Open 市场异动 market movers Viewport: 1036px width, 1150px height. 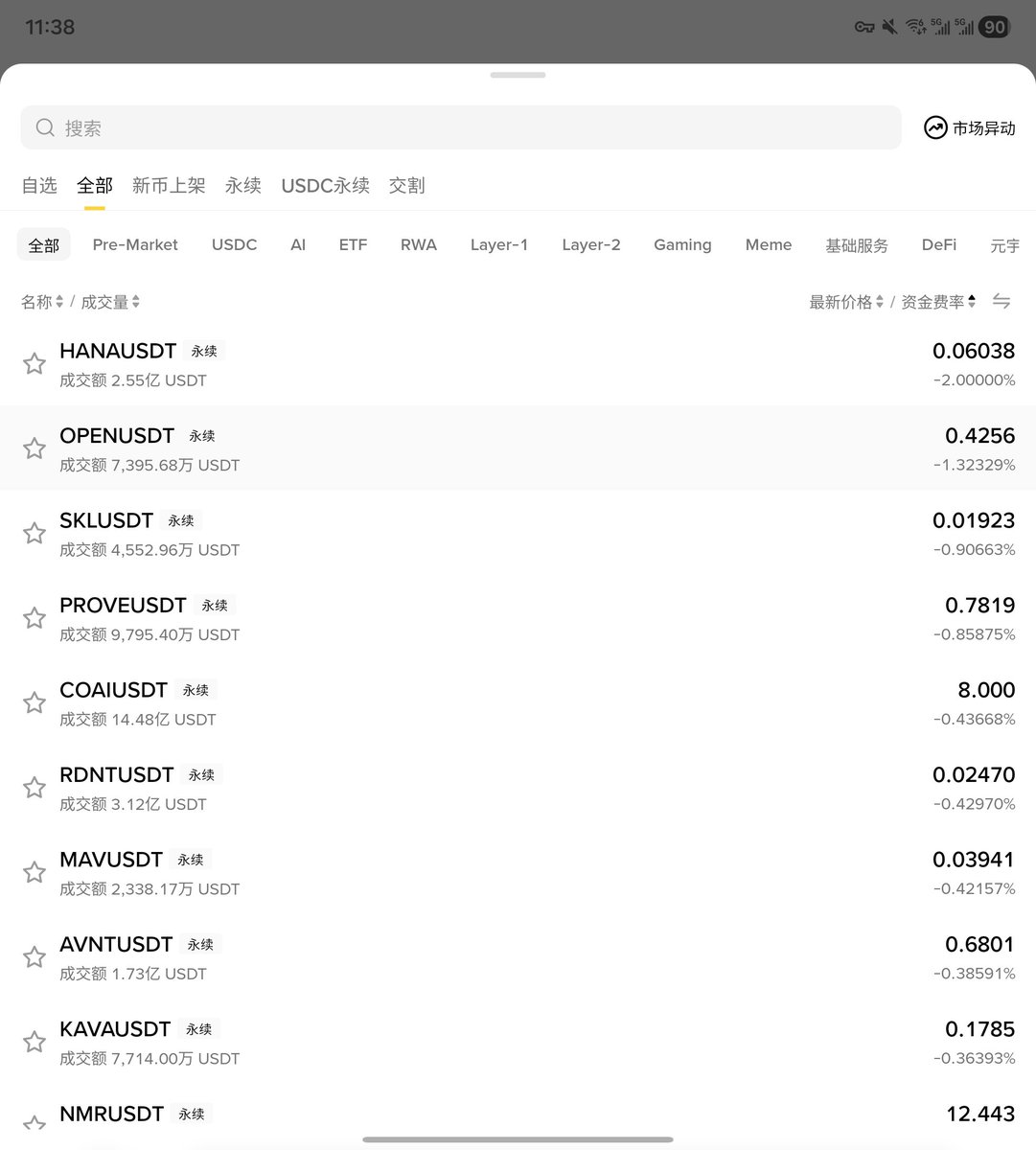(969, 127)
